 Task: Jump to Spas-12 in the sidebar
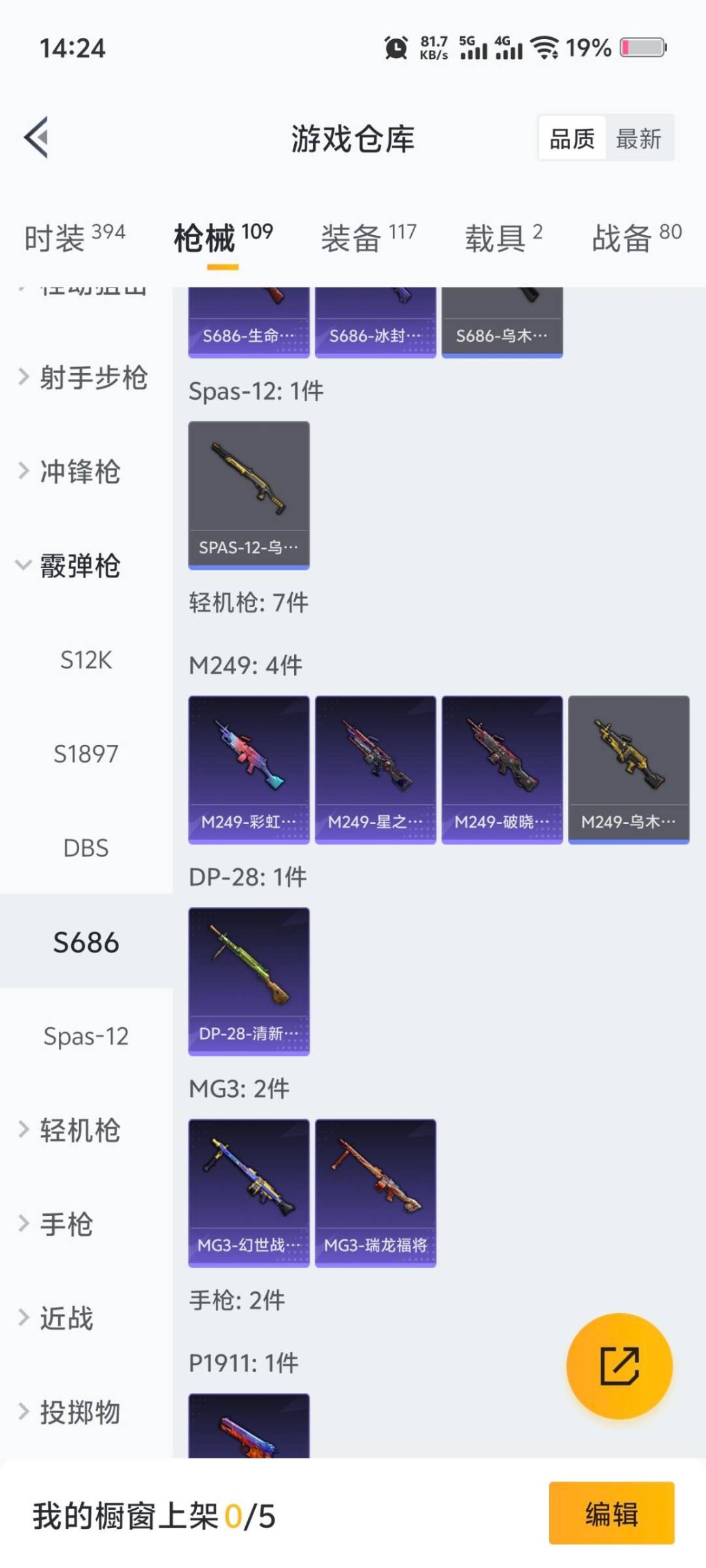click(x=86, y=1036)
